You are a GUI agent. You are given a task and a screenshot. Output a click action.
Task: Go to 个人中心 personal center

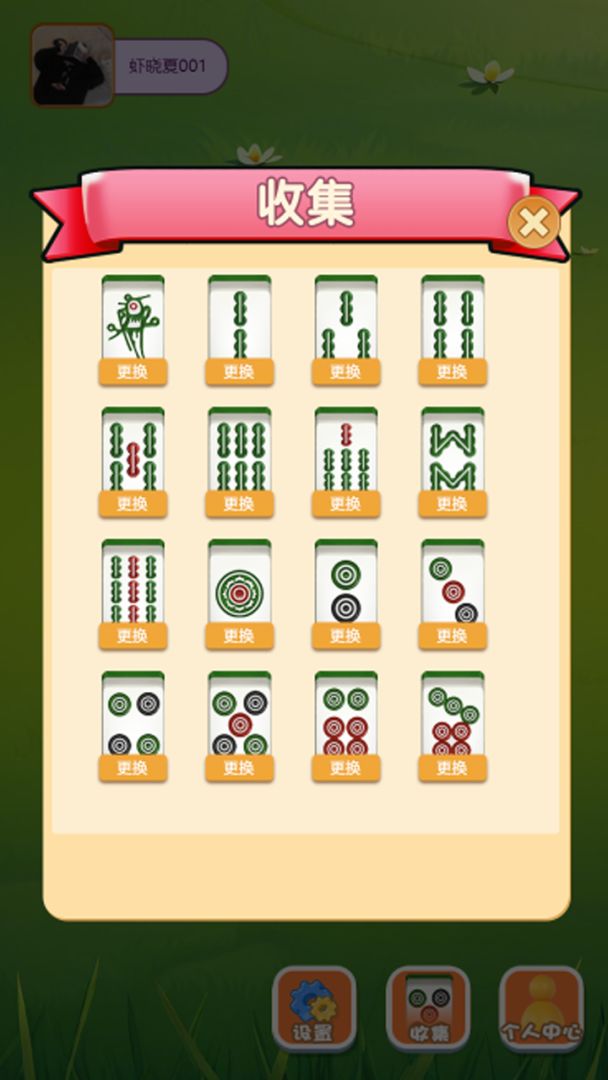541,1008
